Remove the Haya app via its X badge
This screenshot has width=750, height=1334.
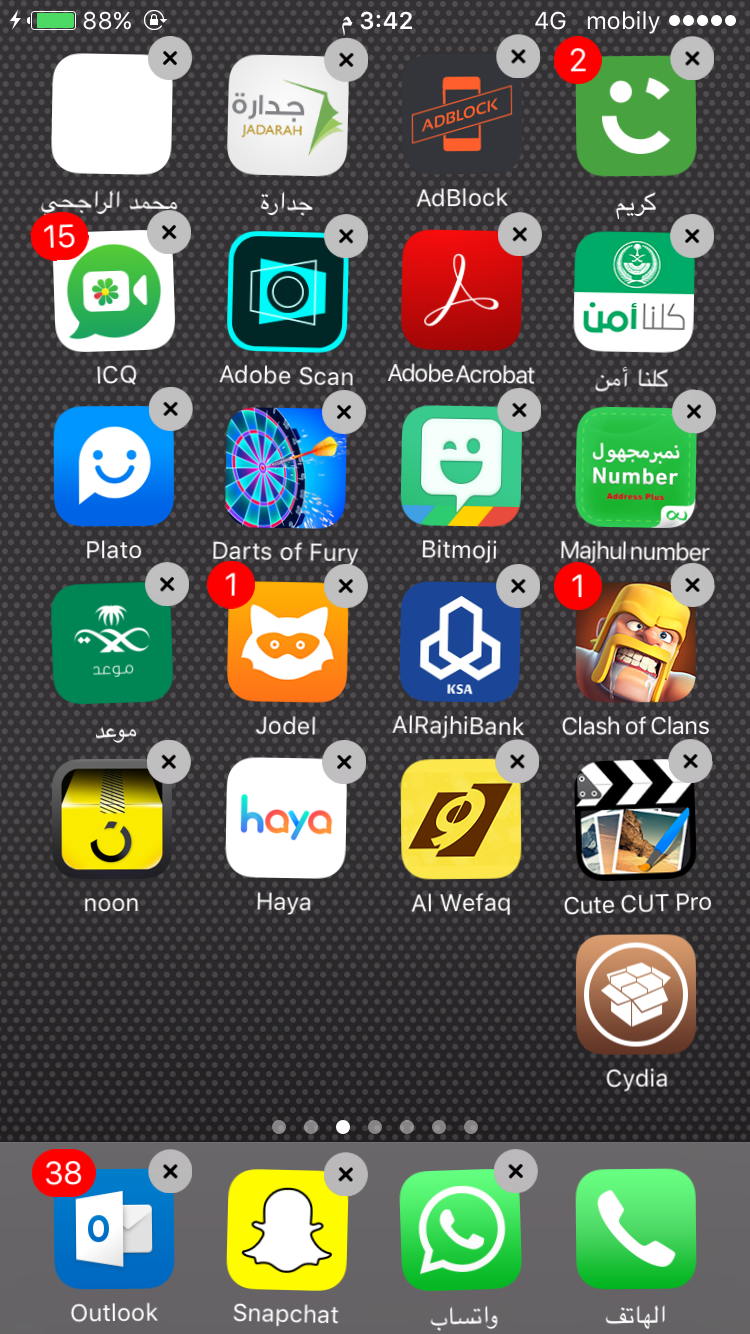(344, 763)
